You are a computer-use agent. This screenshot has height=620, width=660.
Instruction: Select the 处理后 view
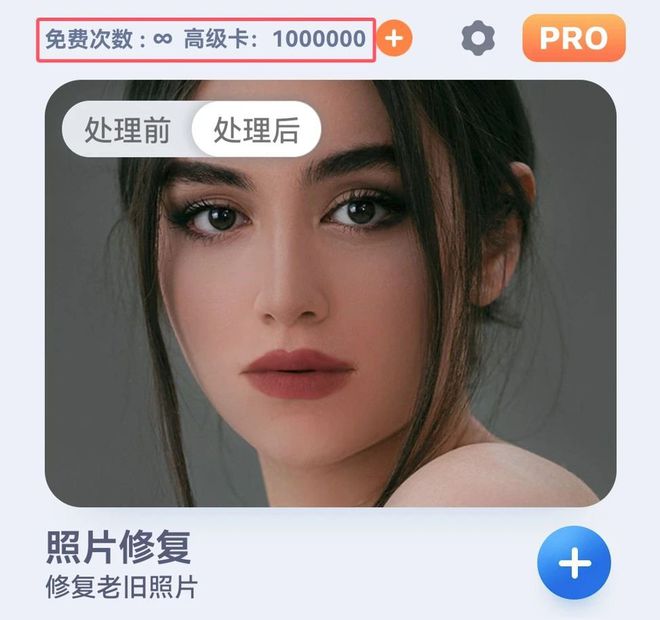(x=256, y=131)
